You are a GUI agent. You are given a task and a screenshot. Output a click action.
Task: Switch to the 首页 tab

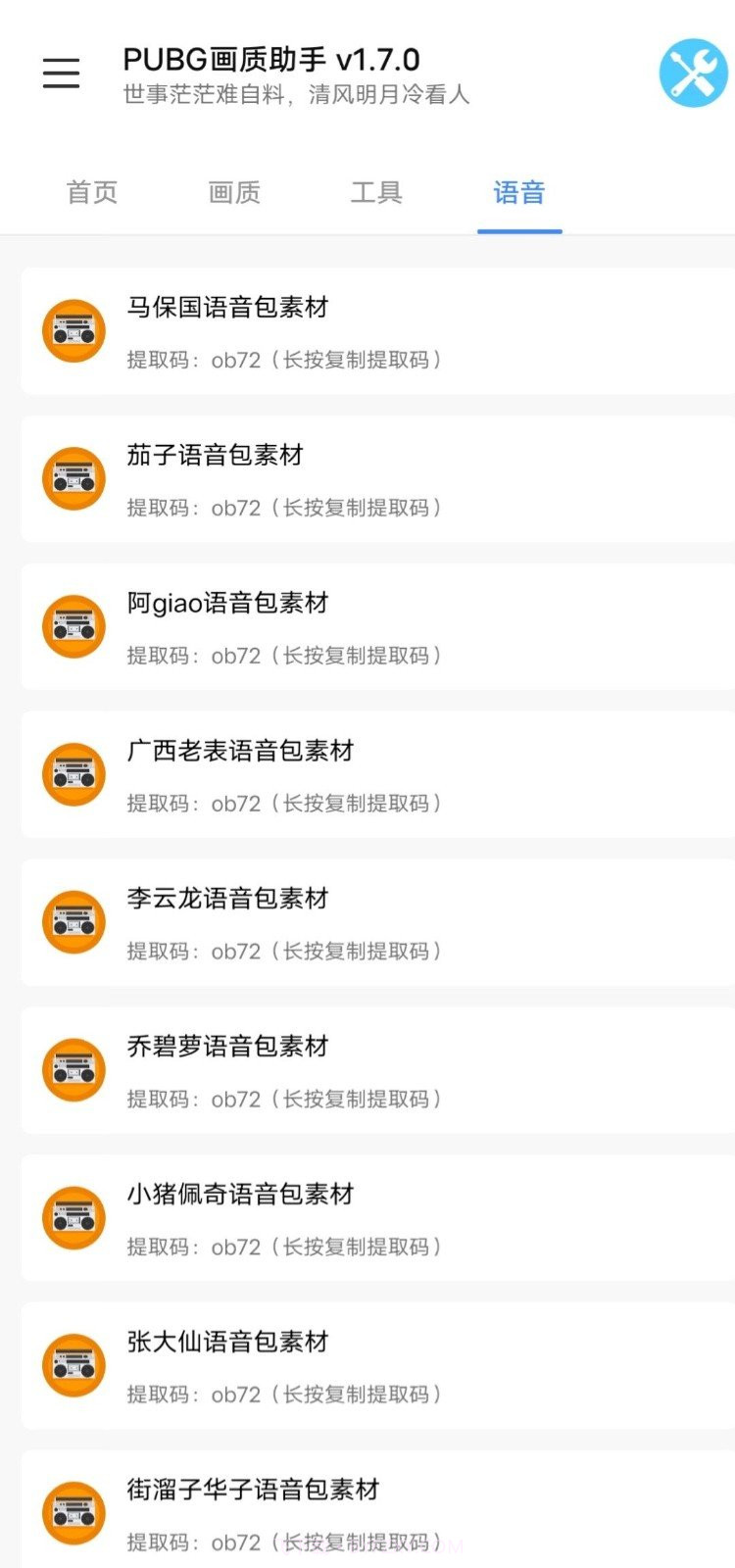(x=91, y=193)
